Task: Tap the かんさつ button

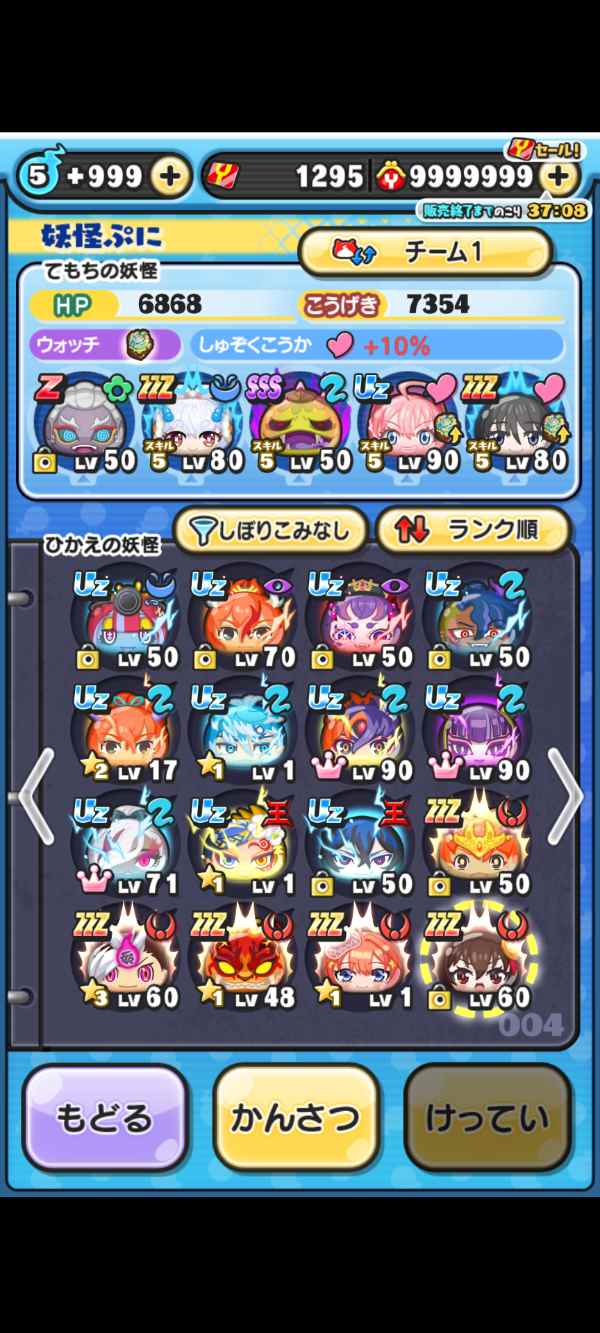Action: coord(296,1118)
